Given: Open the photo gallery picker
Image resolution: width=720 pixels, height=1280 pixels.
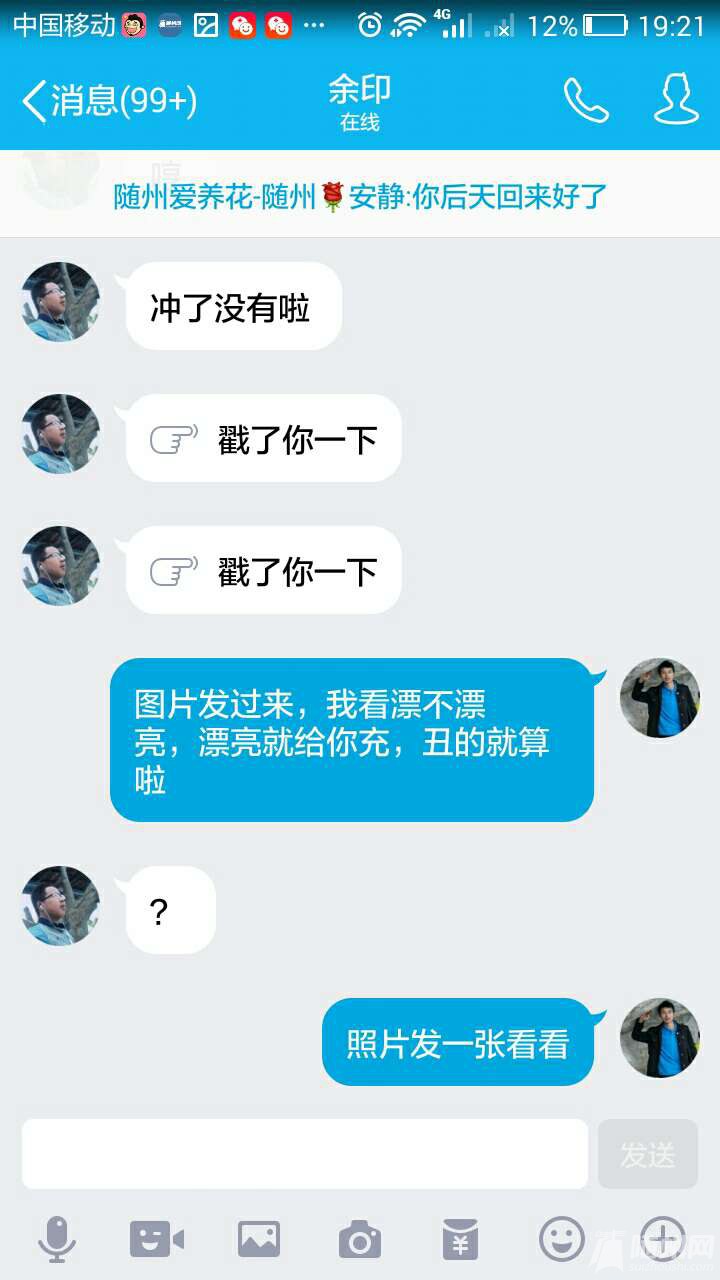Looking at the screenshot, I should (258, 1240).
